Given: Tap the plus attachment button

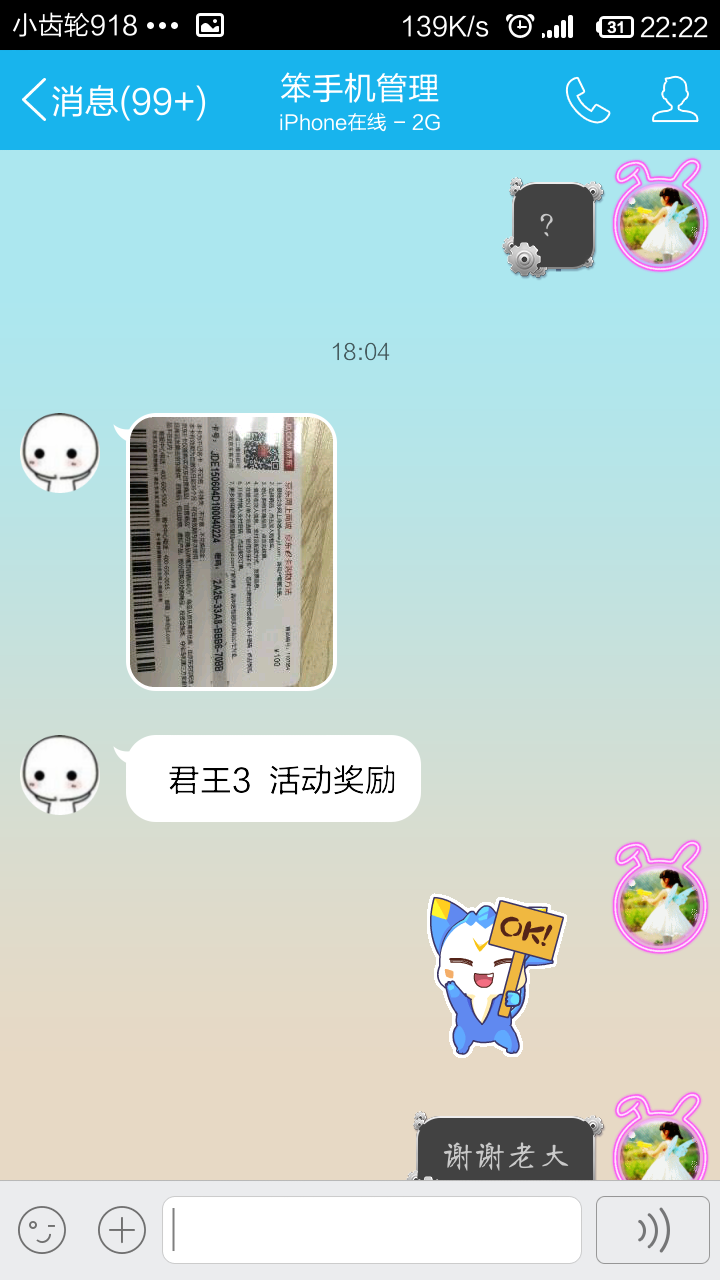Looking at the screenshot, I should tap(122, 1230).
